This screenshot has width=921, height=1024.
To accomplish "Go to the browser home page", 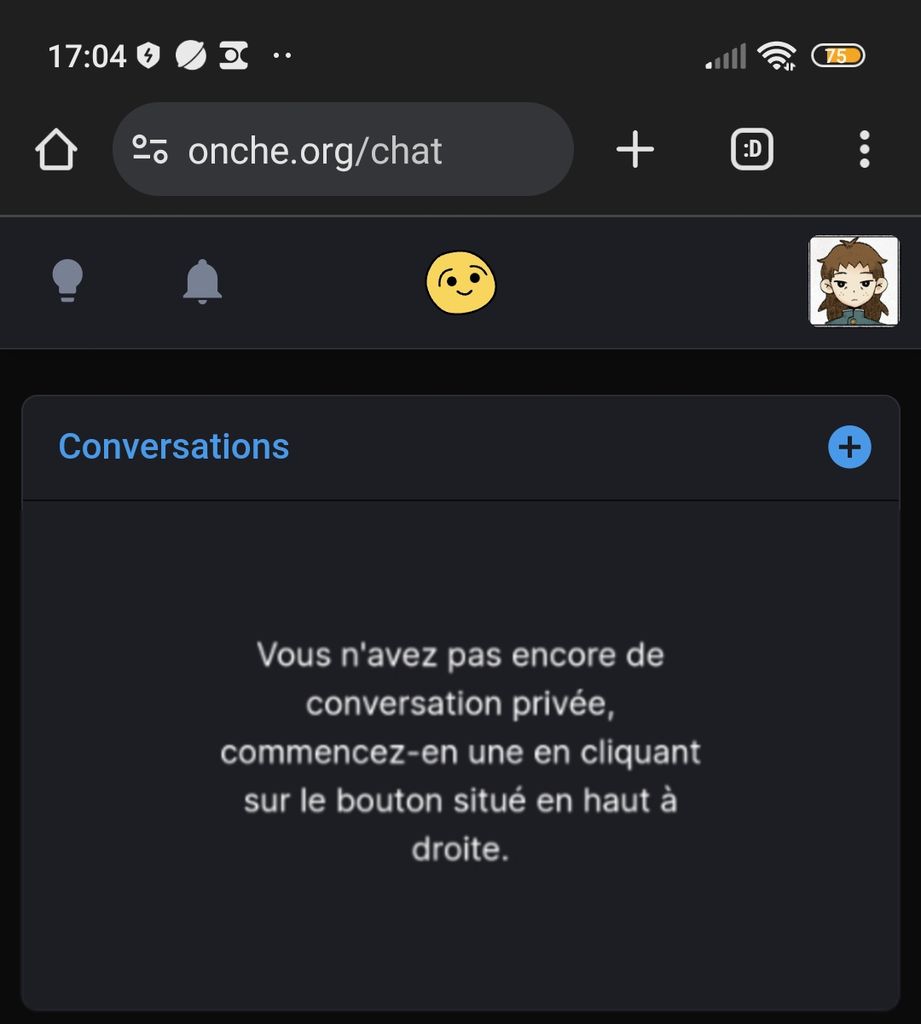I will [56, 150].
